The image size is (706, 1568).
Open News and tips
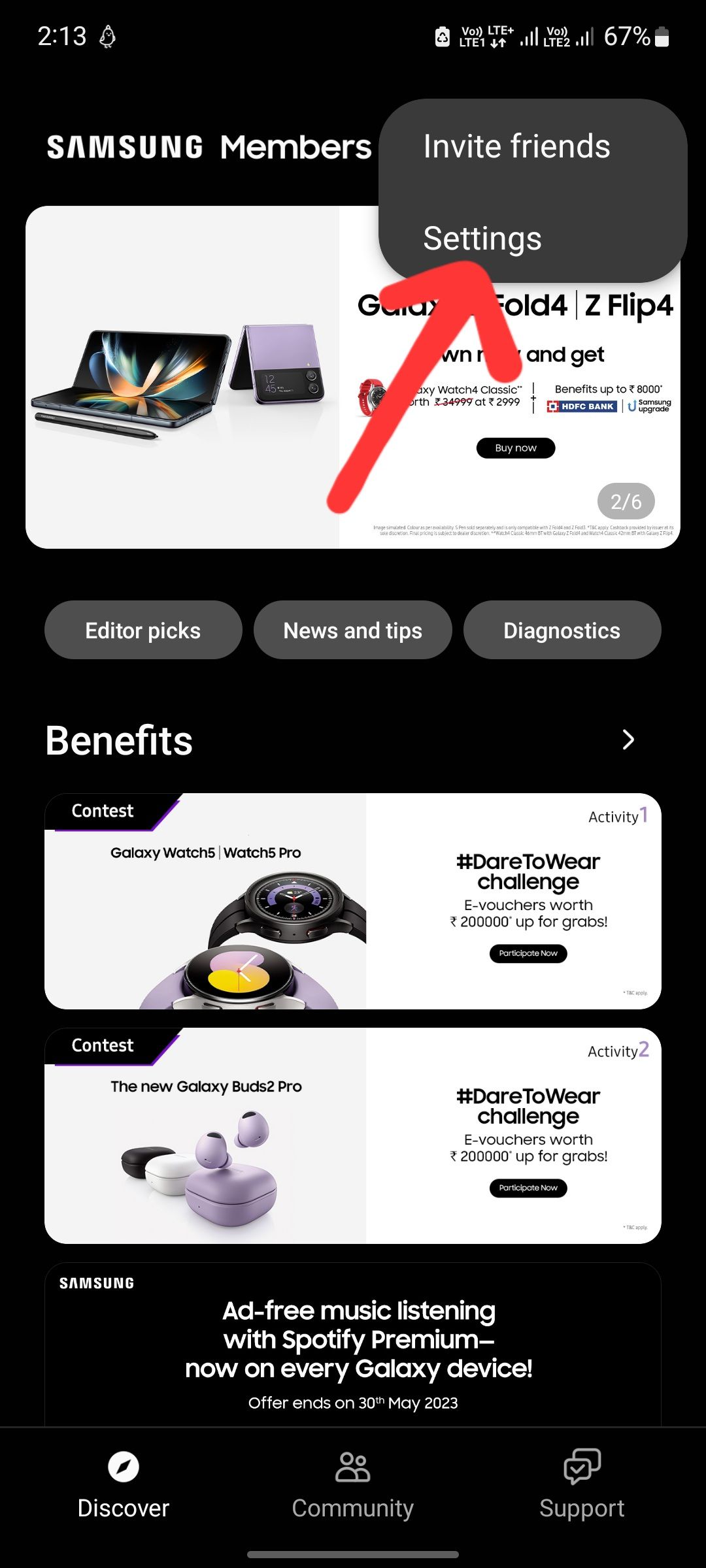[353, 630]
